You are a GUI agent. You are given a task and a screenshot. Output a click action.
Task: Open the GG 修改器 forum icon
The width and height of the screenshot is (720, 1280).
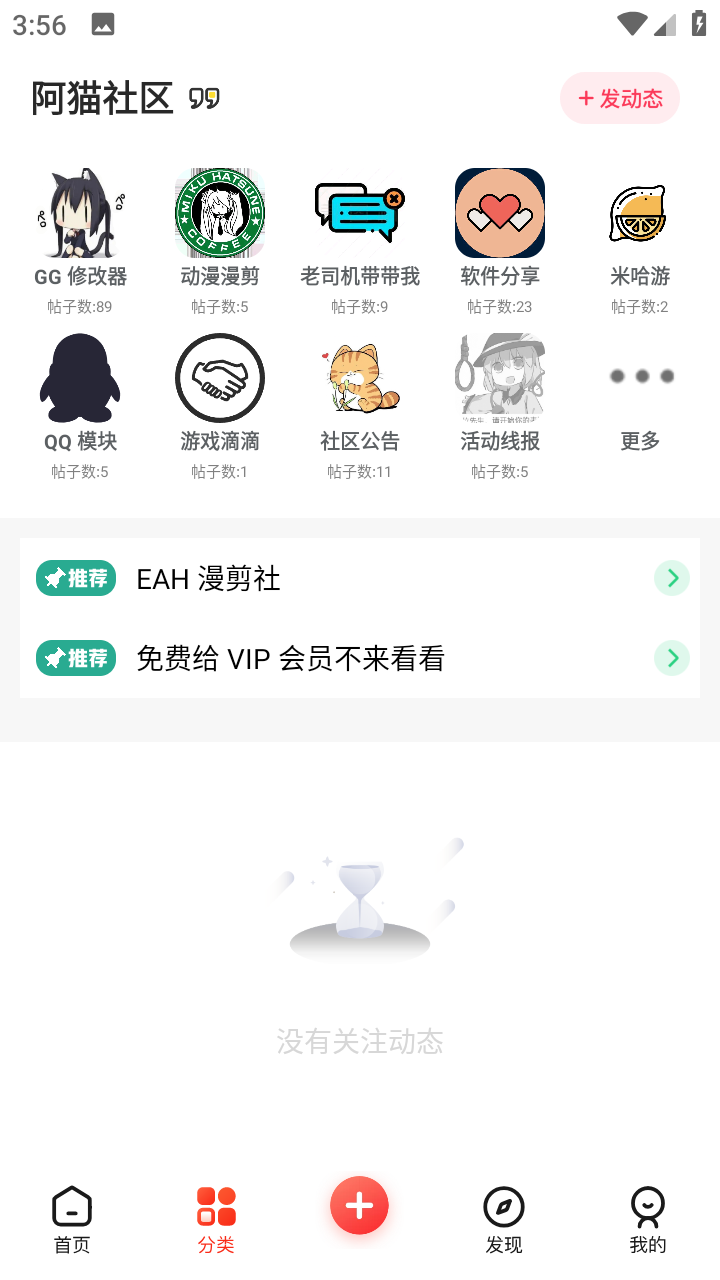click(80, 213)
